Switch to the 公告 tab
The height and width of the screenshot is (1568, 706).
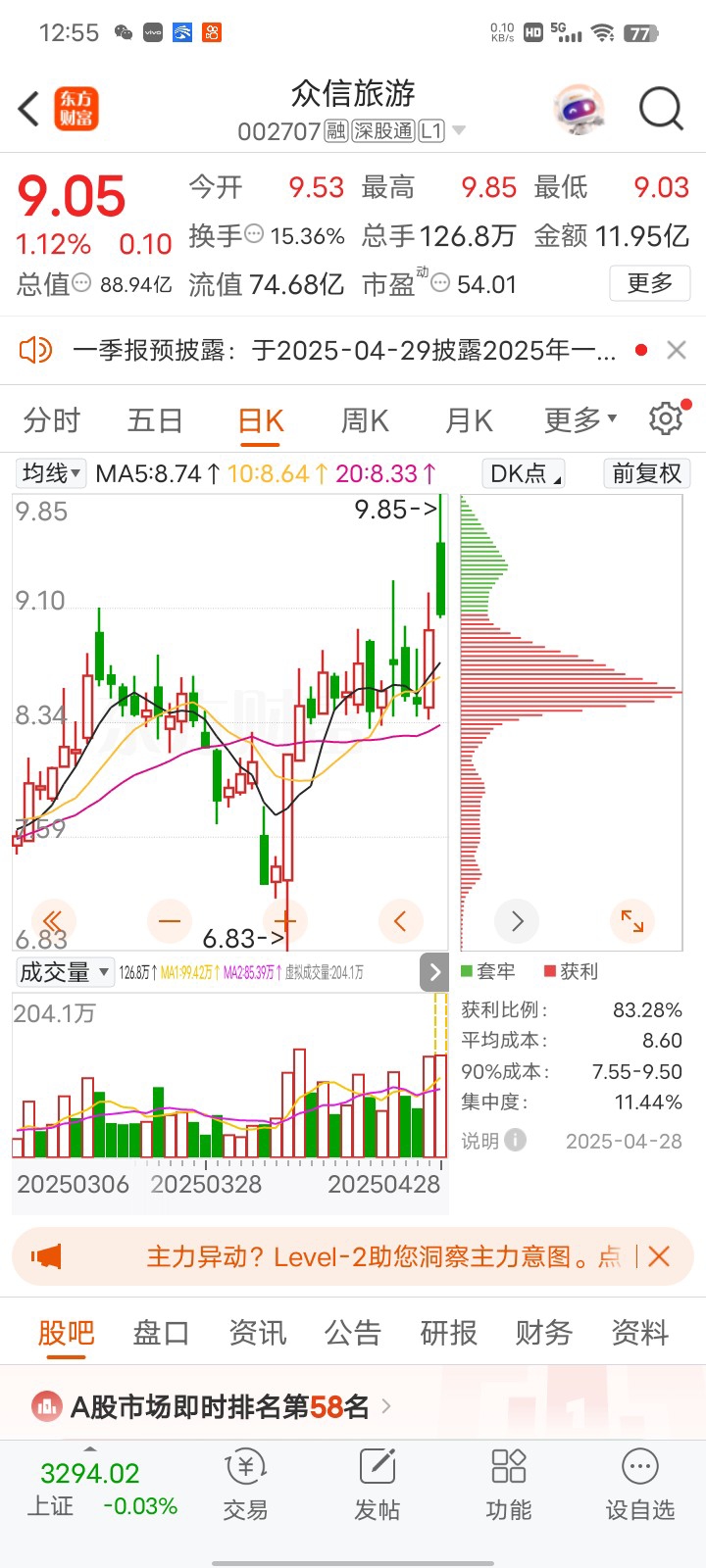(x=352, y=1333)
